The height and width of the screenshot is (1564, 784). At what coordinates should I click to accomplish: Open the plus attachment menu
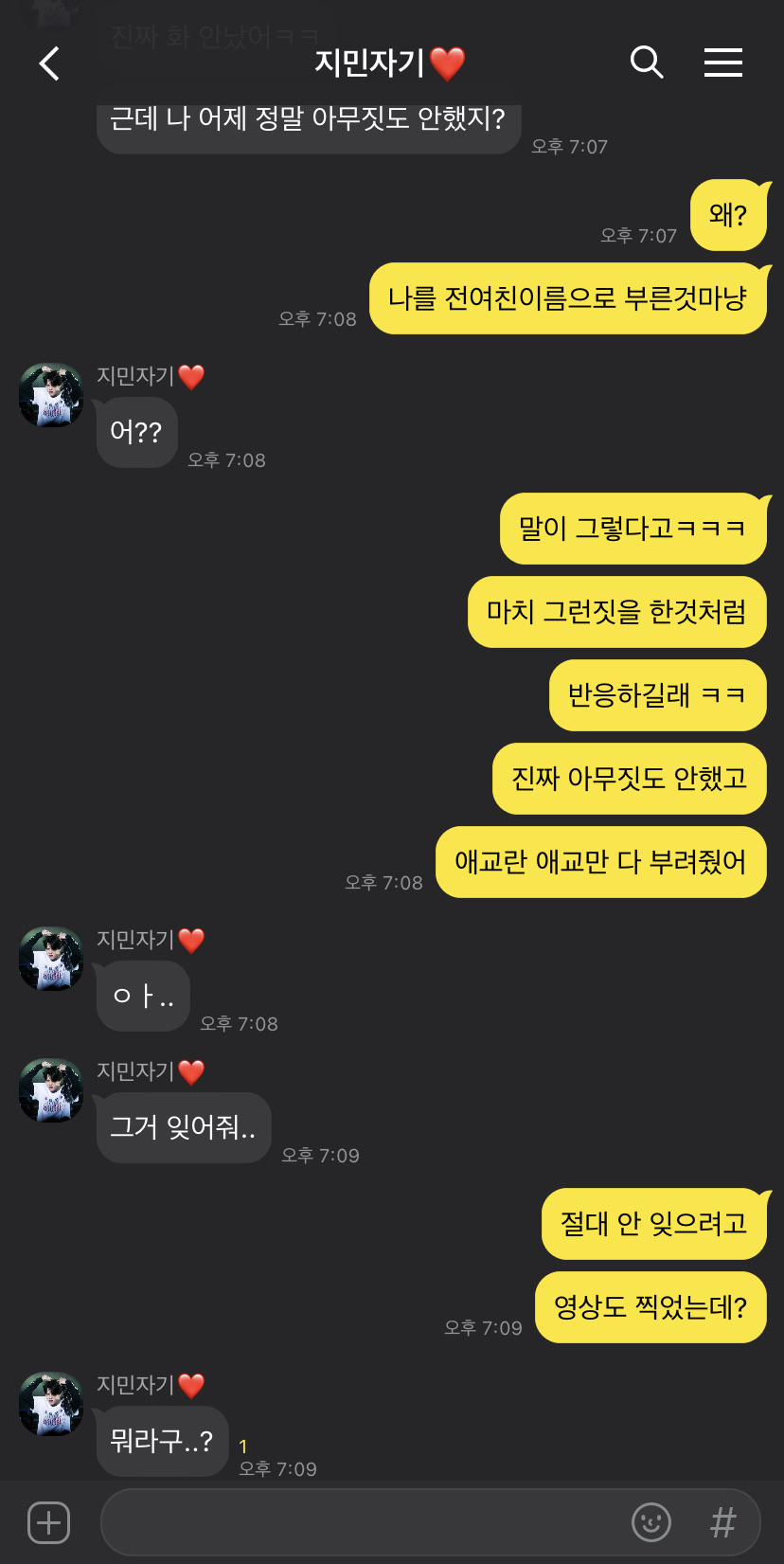tap(49, 1522)
